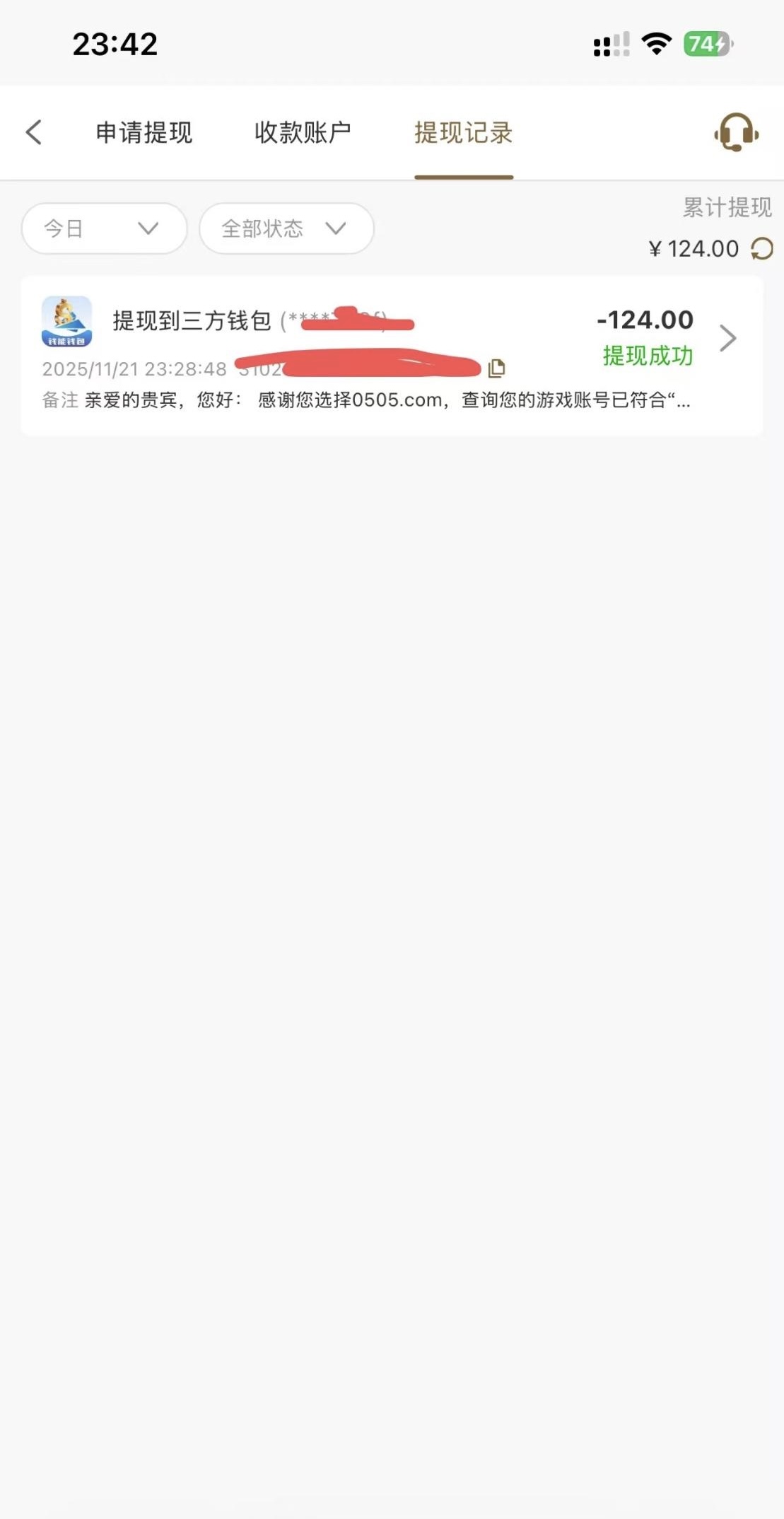Expand the 全部状态 status filter dropdown

tap(286, 228)
